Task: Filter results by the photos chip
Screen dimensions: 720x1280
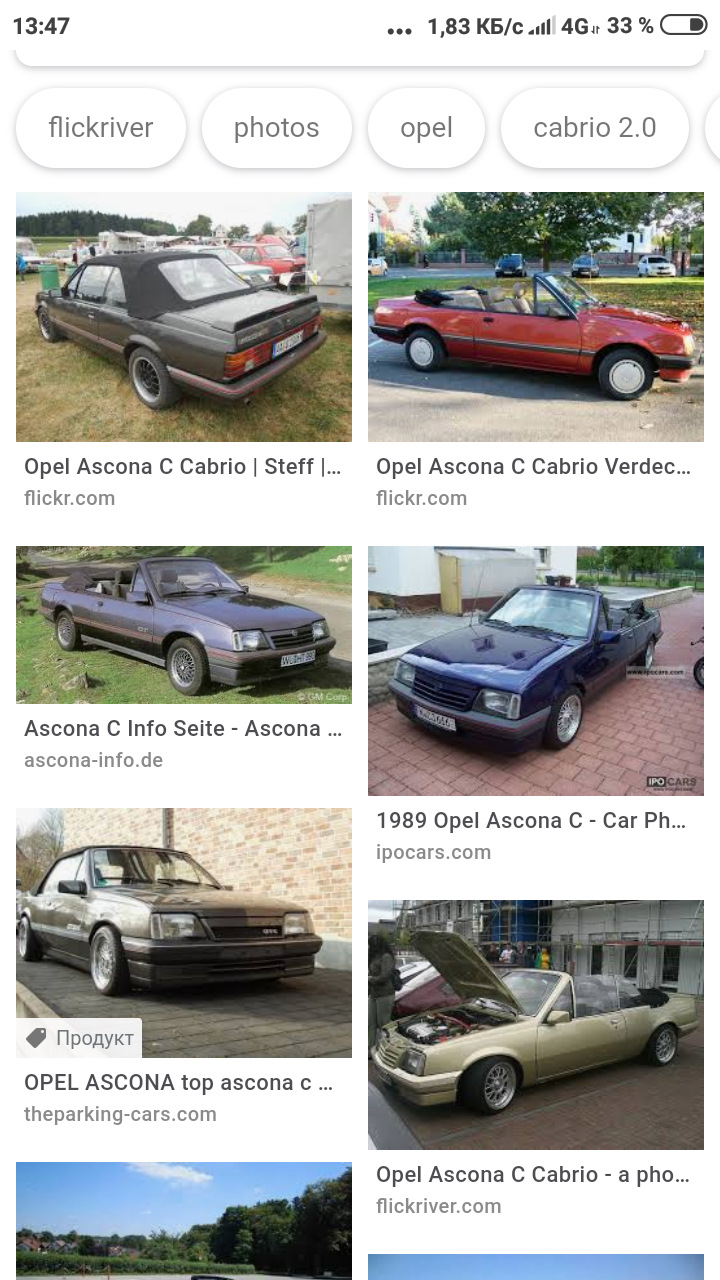Action: point(276,128)
